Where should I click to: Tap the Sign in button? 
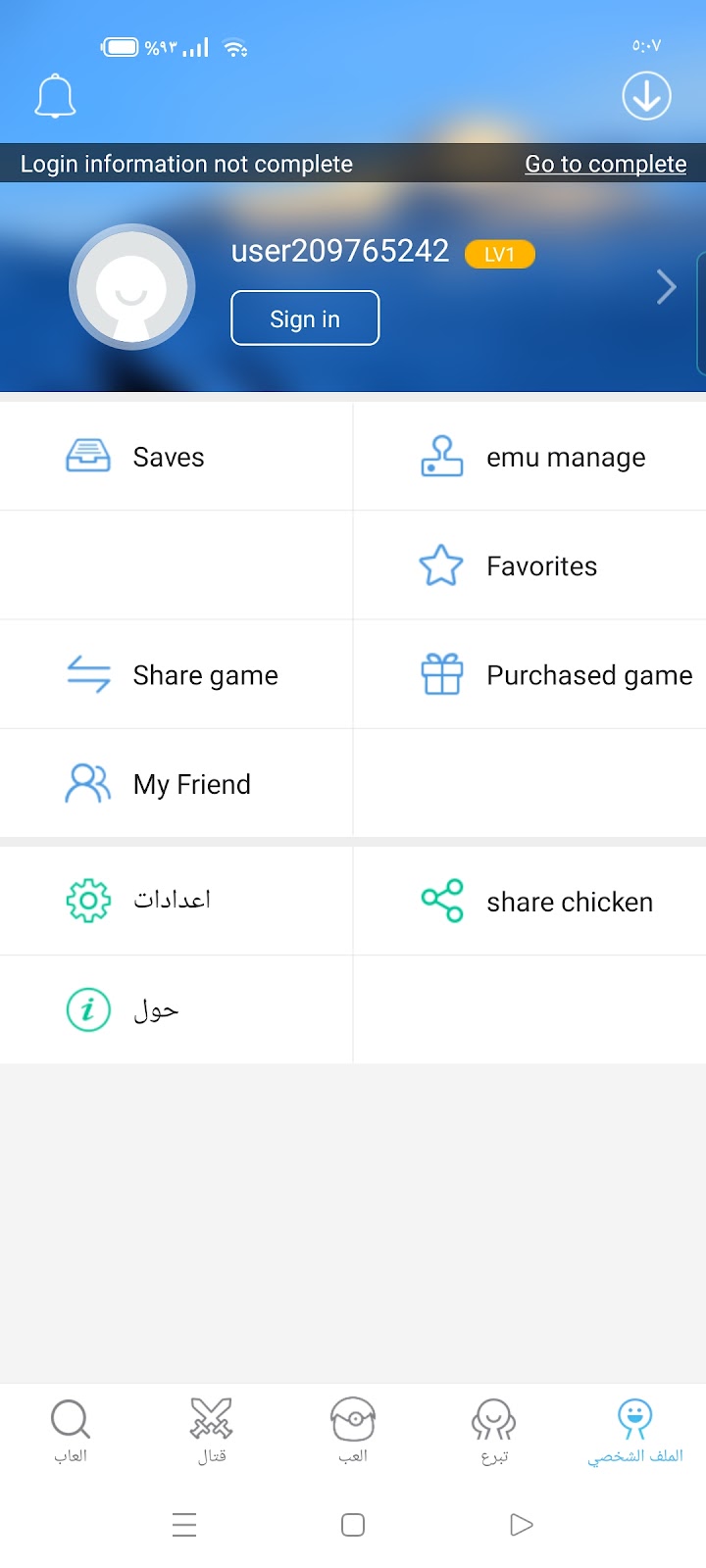point(305,318)
